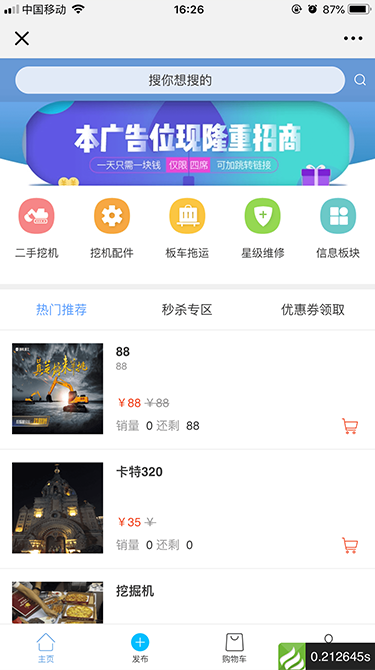Switch to the 优惠券领取 tab
Viewport: 375px width, 670px height.
click(x=313, y=309)
